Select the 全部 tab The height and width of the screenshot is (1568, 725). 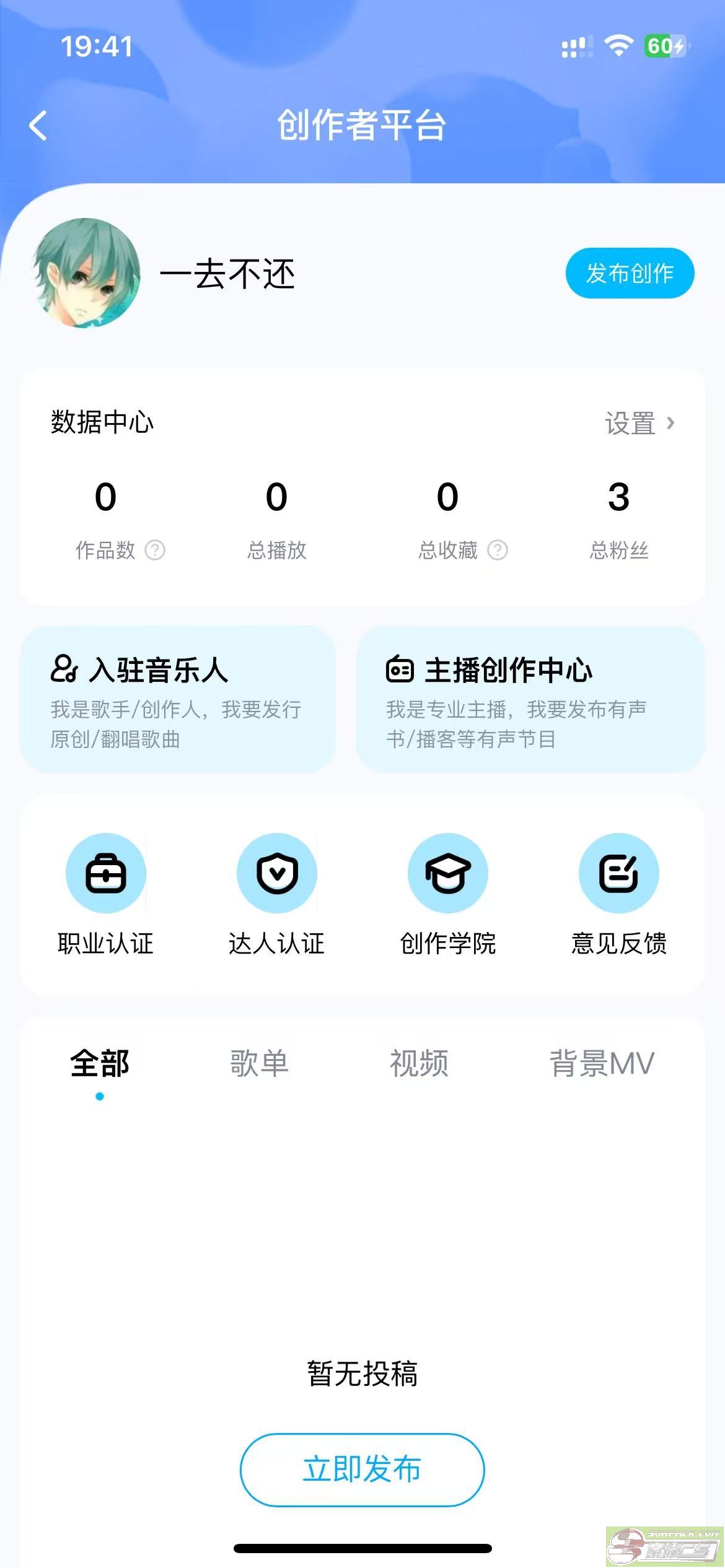[99, 1062]
